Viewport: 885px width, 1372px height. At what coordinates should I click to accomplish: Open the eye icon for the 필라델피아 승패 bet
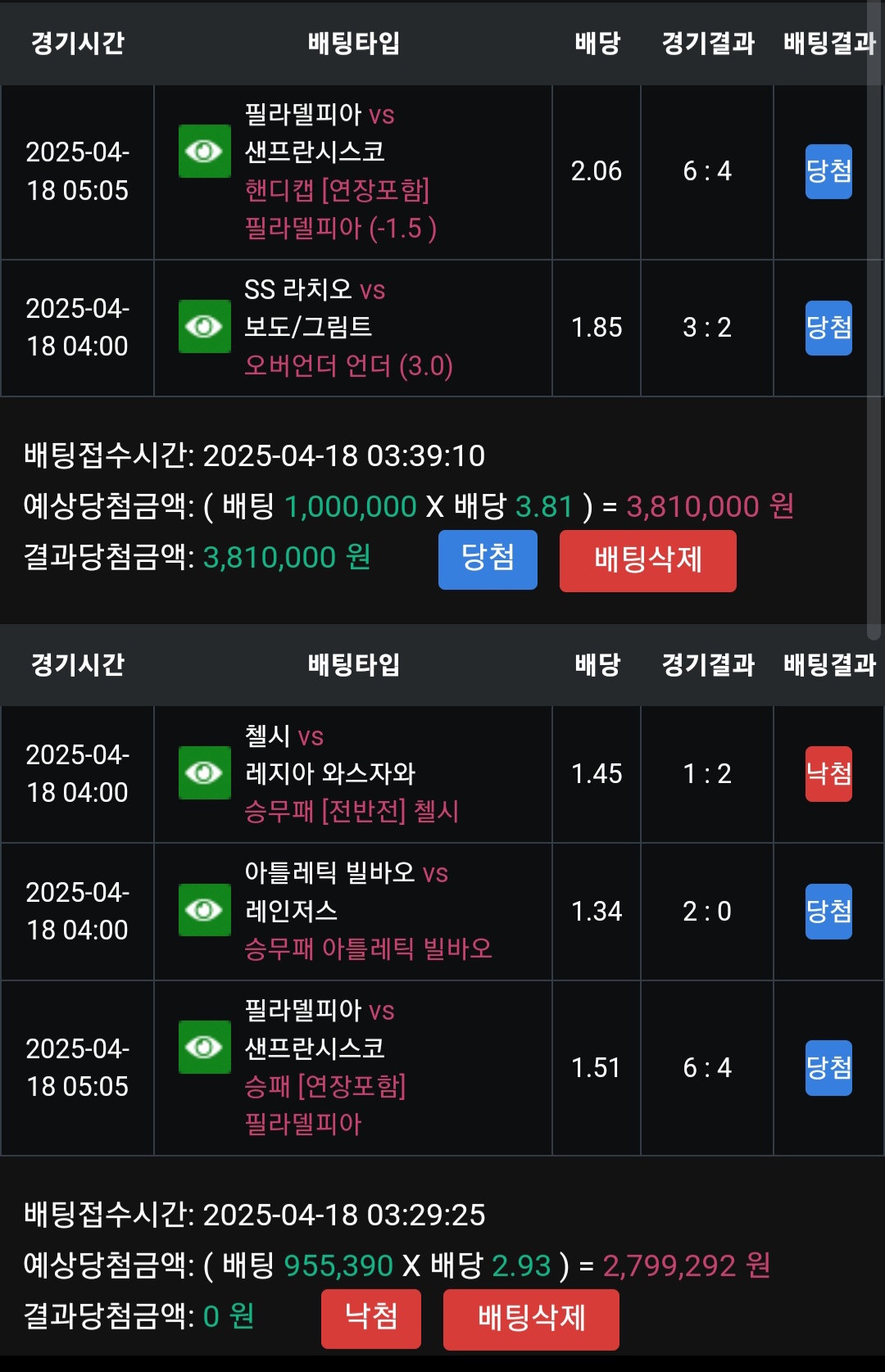(x=205, y=1047)
